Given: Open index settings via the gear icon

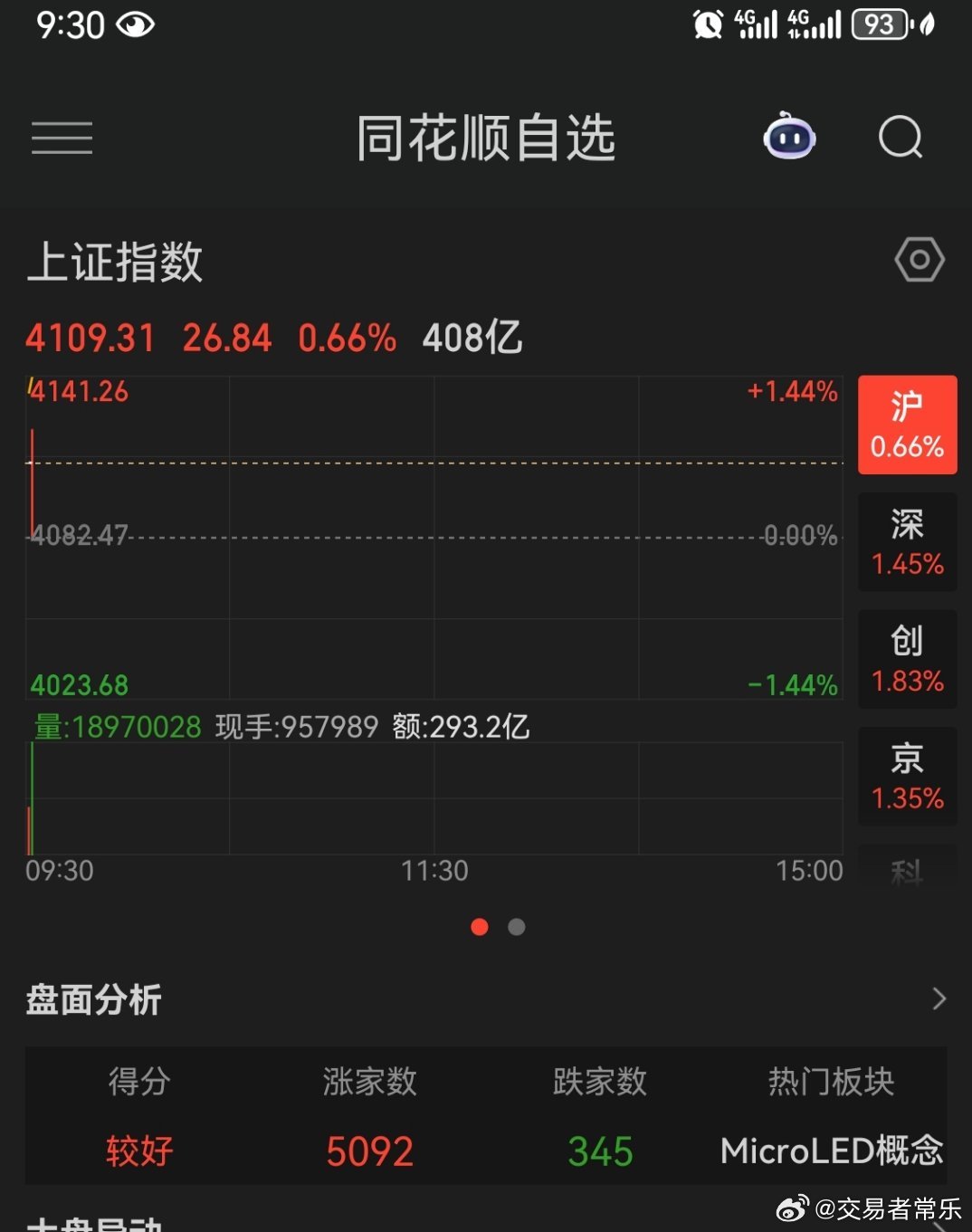Looking at the screenshot, I should (920, 260).
